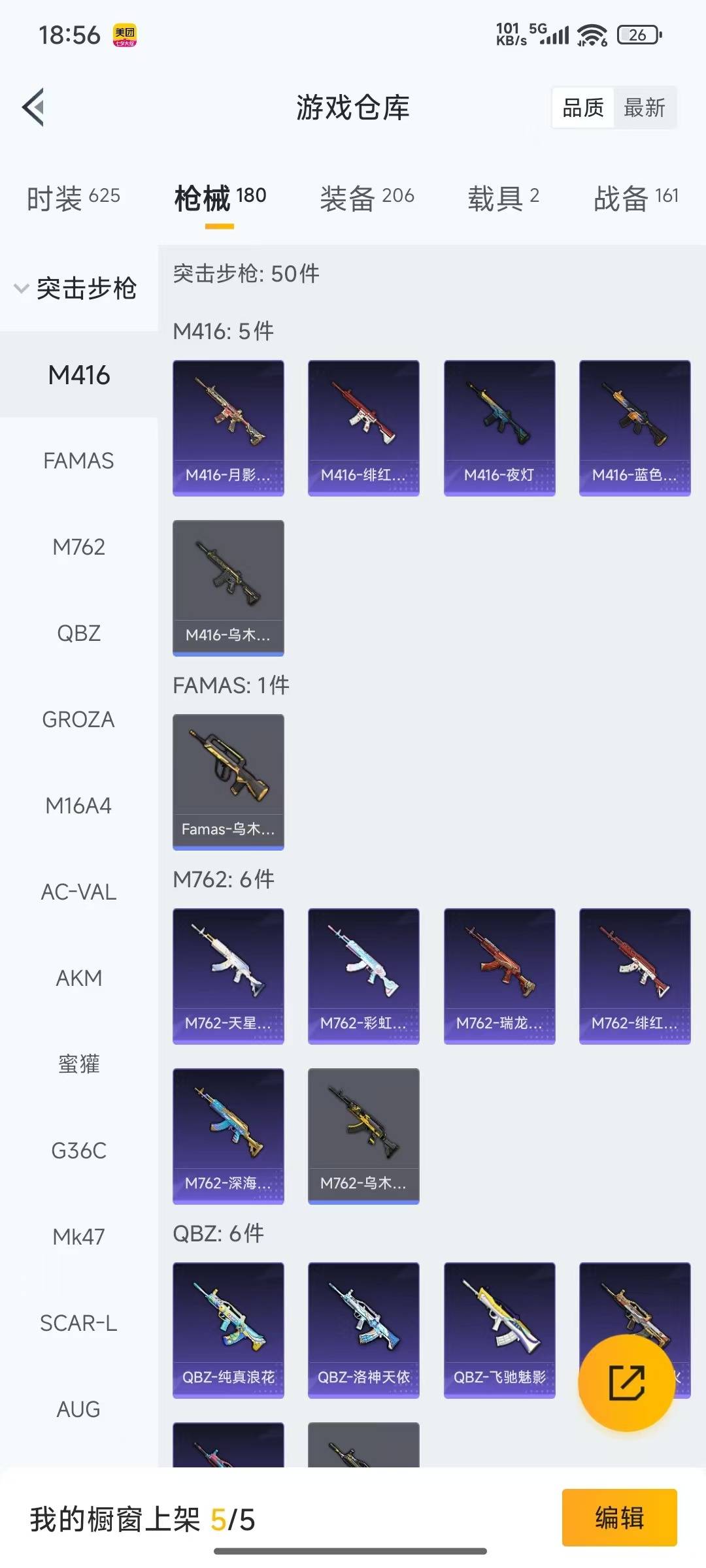This screenshot has width=706, height=1568.
Task: Open the M416-月影 skin tile
Action: coord(228,428)
